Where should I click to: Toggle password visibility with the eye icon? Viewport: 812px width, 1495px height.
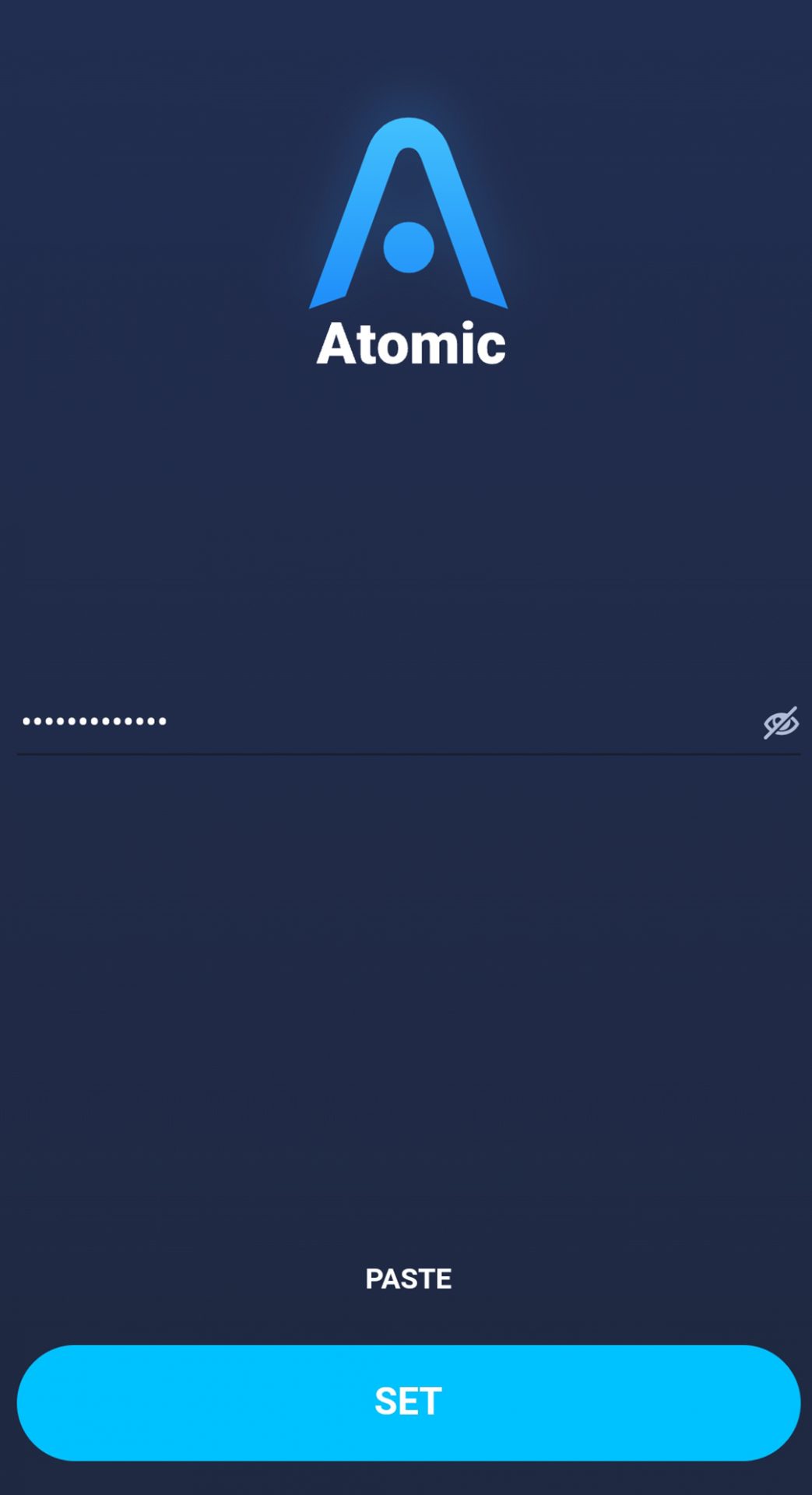click(780, 723)
